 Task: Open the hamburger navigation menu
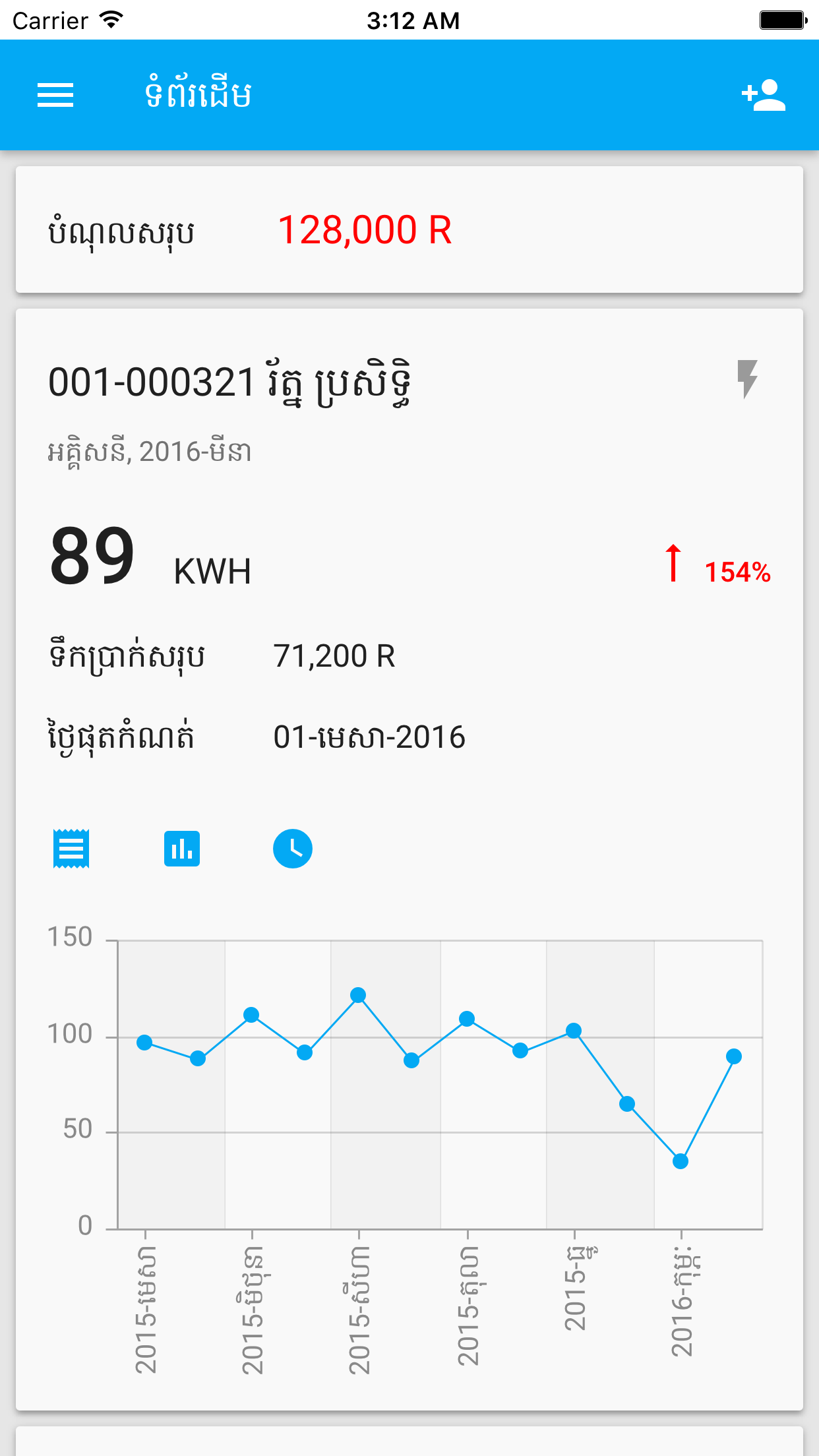[55, 95]
